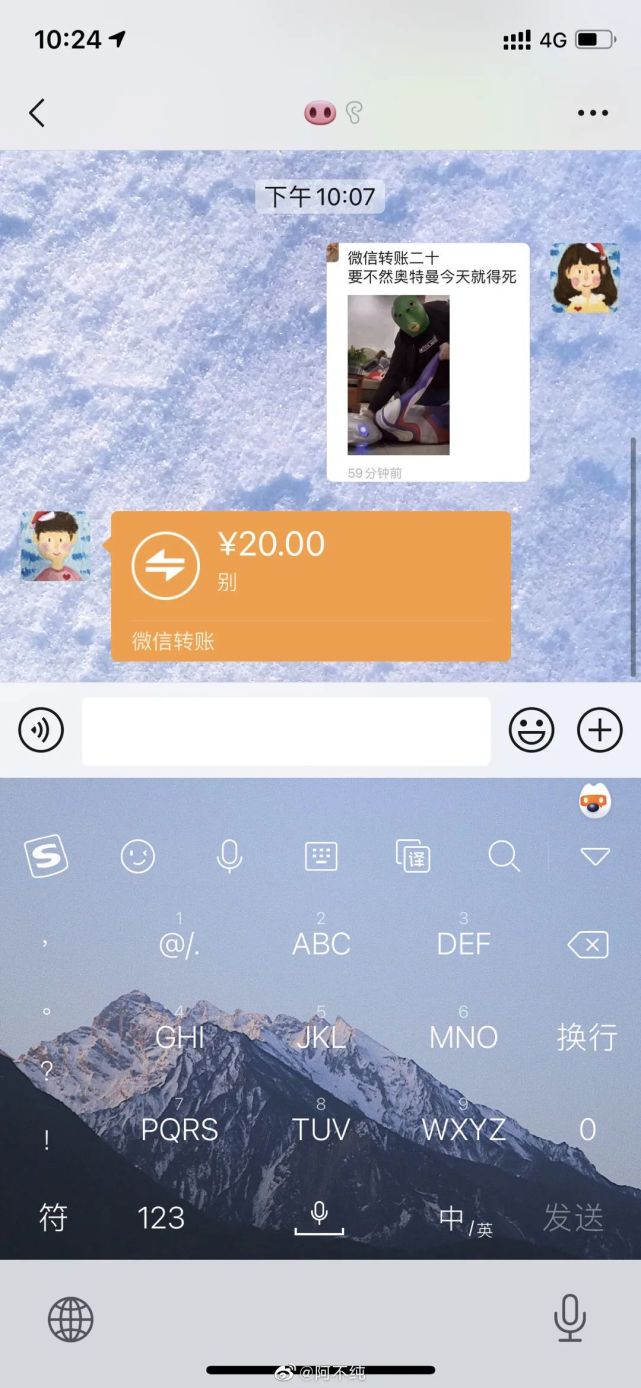Viewport: 641px width, 1388px height.
Task: Open the 符 symbols keyboard
Action: [x=54, y=1217]
